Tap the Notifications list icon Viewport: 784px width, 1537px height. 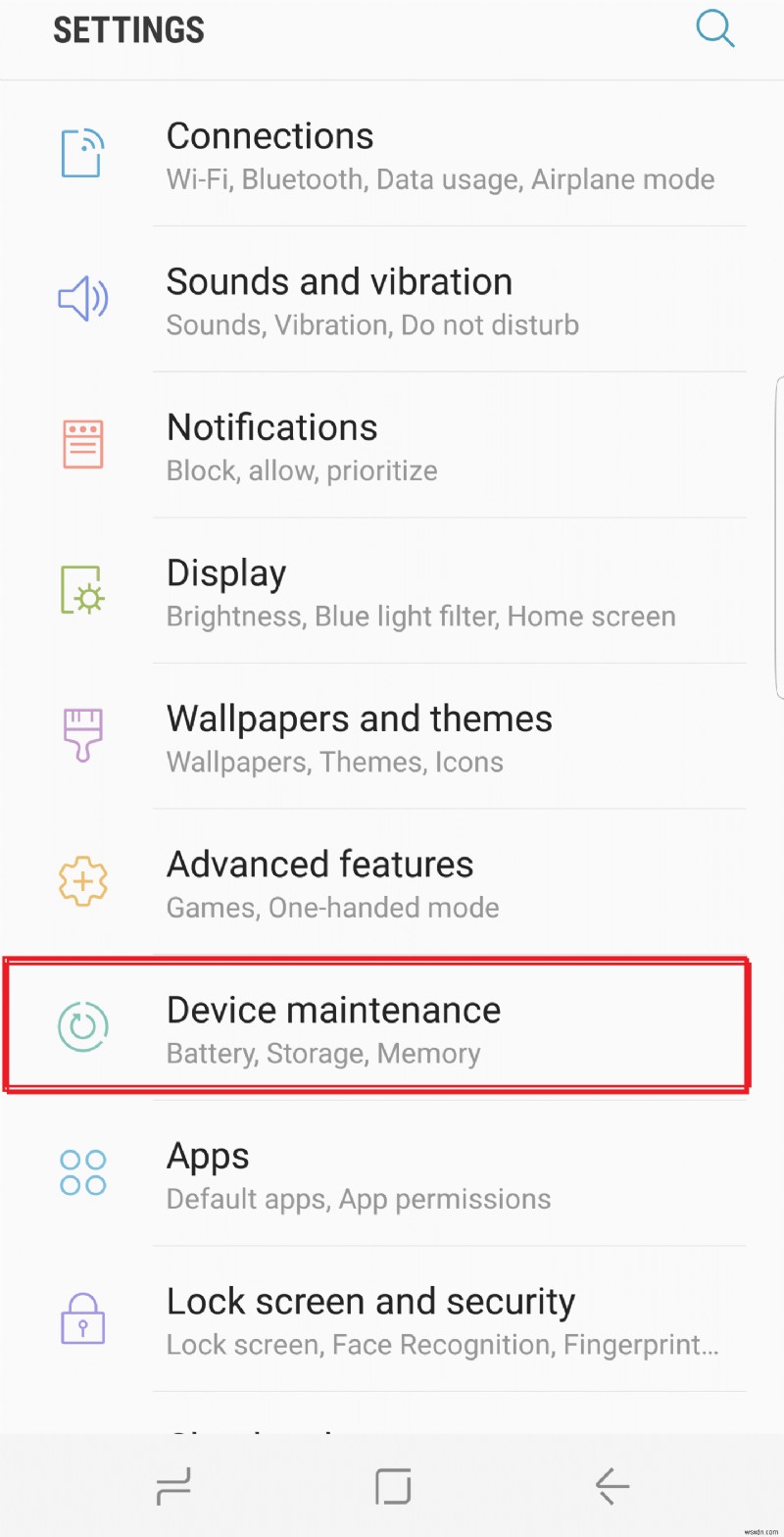tap(82, 444)
